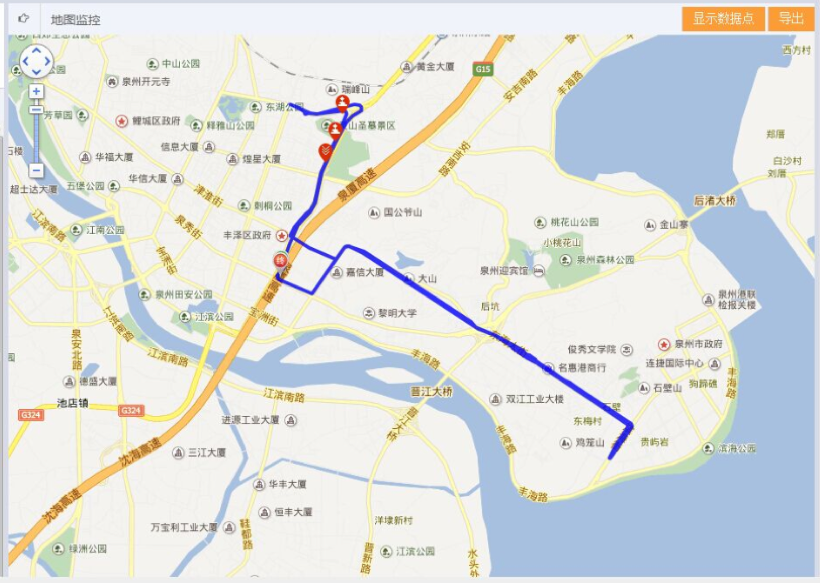Open the red 终 endpoint marker
The height and width of the screenshot is (583, 820).
(x=281, y=261)
